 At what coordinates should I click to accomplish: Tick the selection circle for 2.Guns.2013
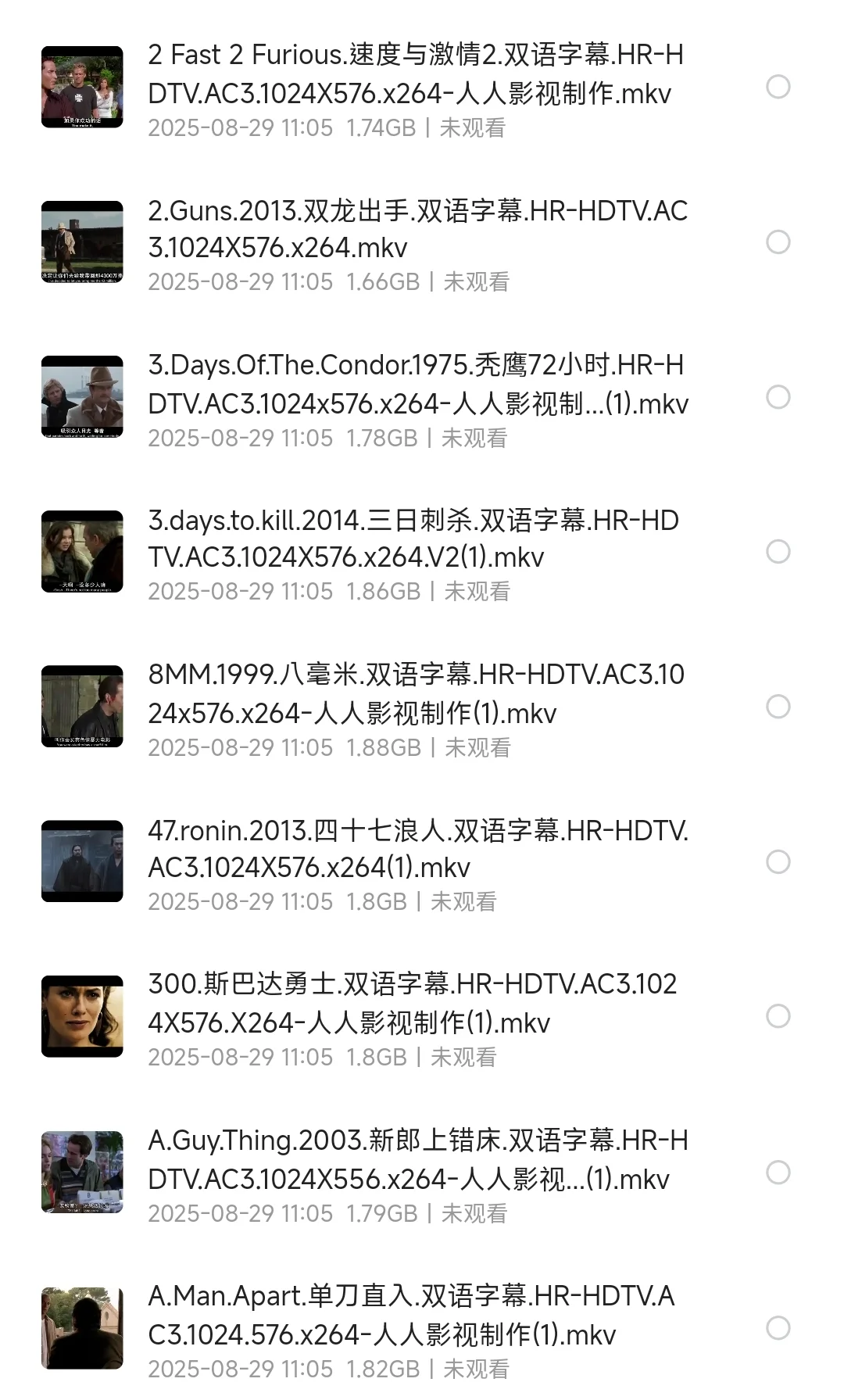pos(778,242)
